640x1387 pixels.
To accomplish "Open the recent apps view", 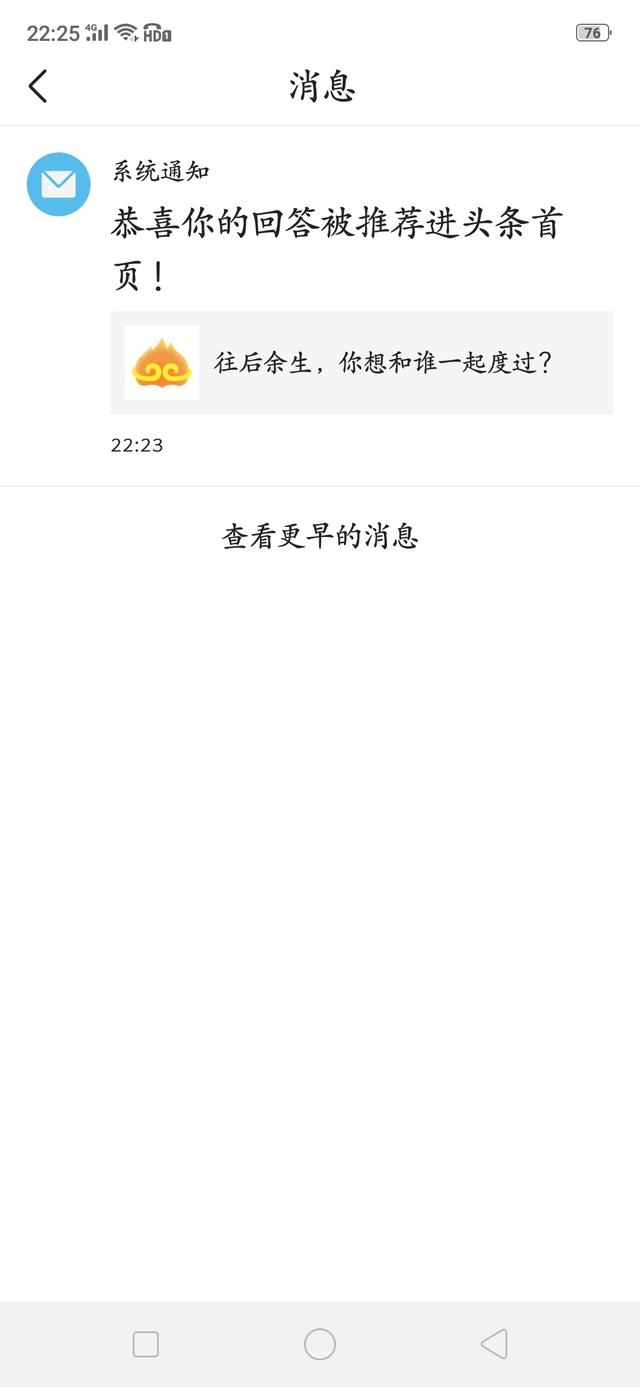I will 146,1344.
